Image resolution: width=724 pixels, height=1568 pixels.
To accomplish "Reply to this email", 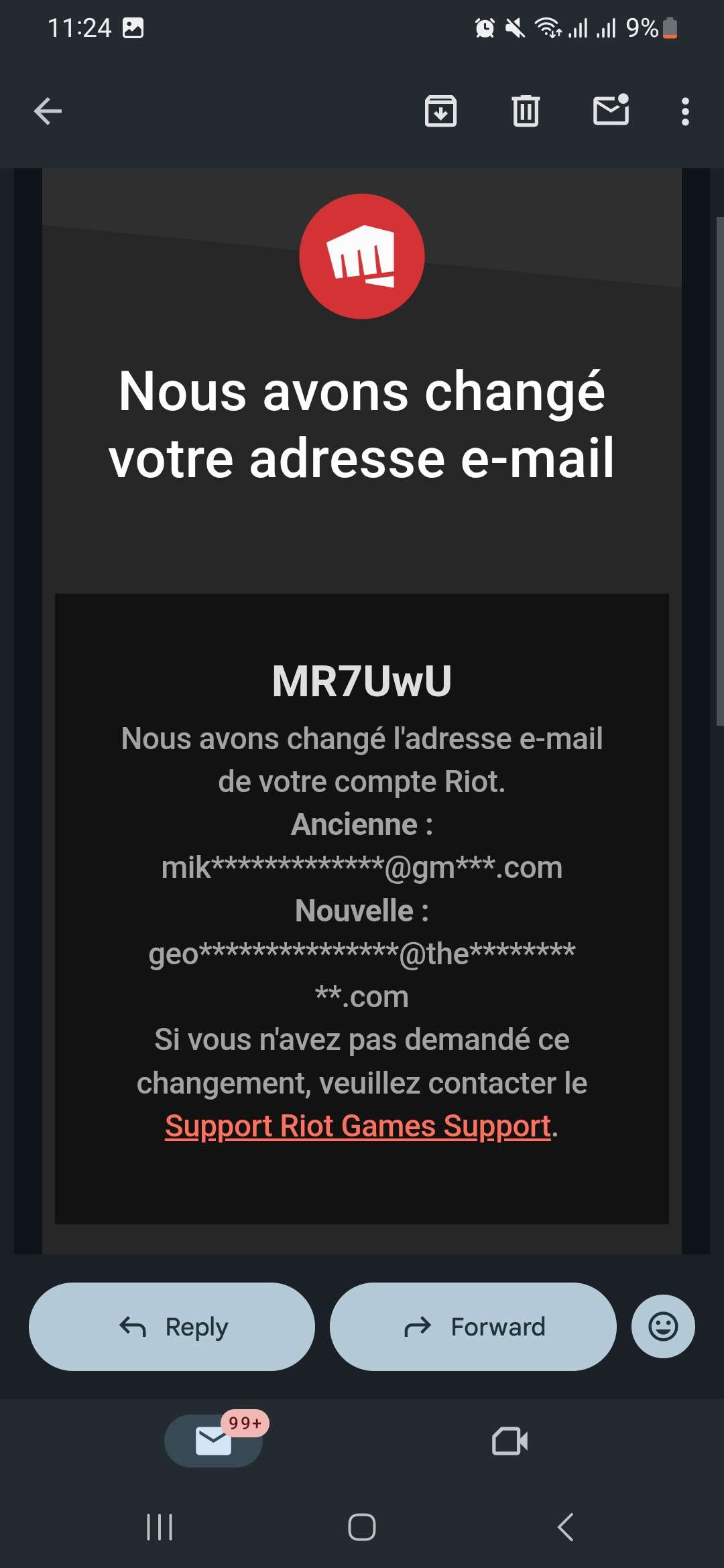I will (172, 1327).
